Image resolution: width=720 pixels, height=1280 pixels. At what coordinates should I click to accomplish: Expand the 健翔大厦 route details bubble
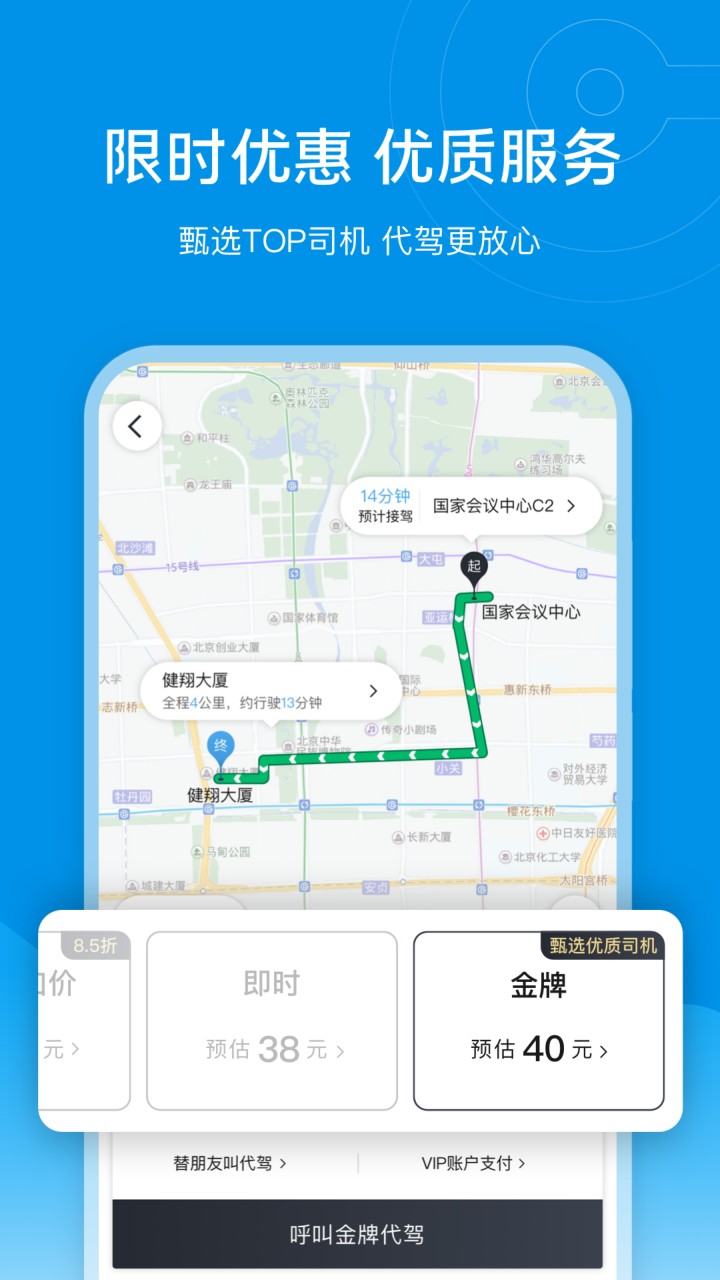(270, 689)
